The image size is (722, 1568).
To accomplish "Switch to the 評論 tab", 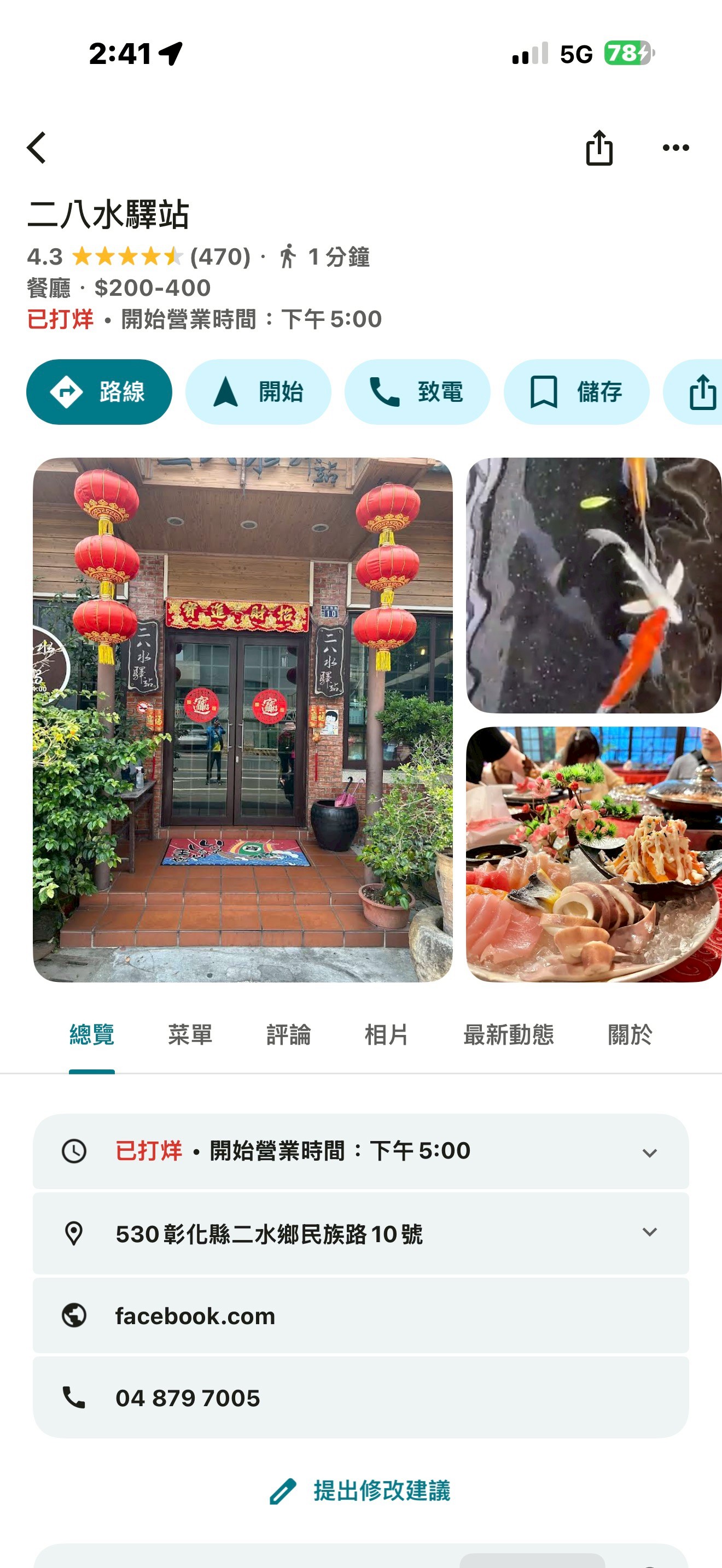I will coord(289,1035).
